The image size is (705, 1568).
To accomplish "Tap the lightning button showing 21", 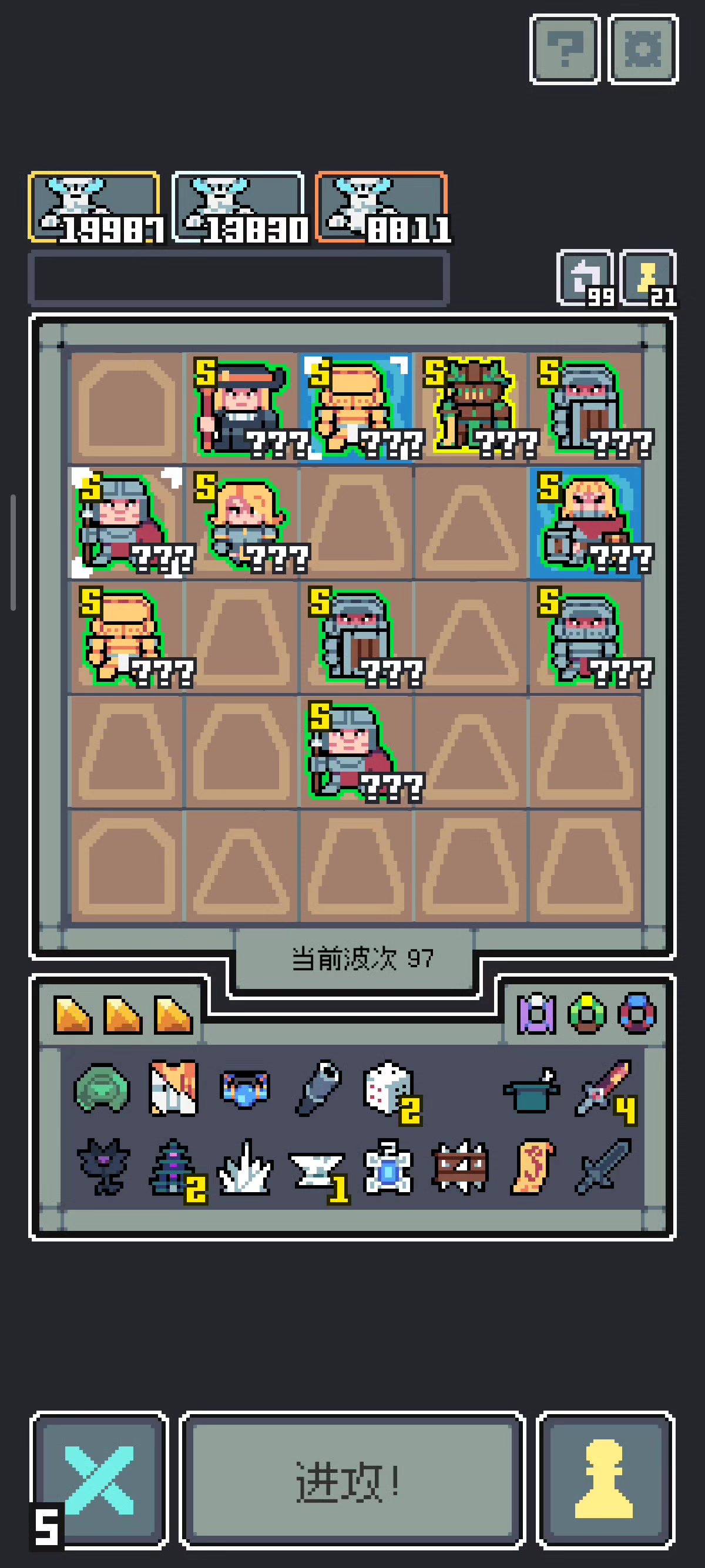I will click(x=649, y=278).
